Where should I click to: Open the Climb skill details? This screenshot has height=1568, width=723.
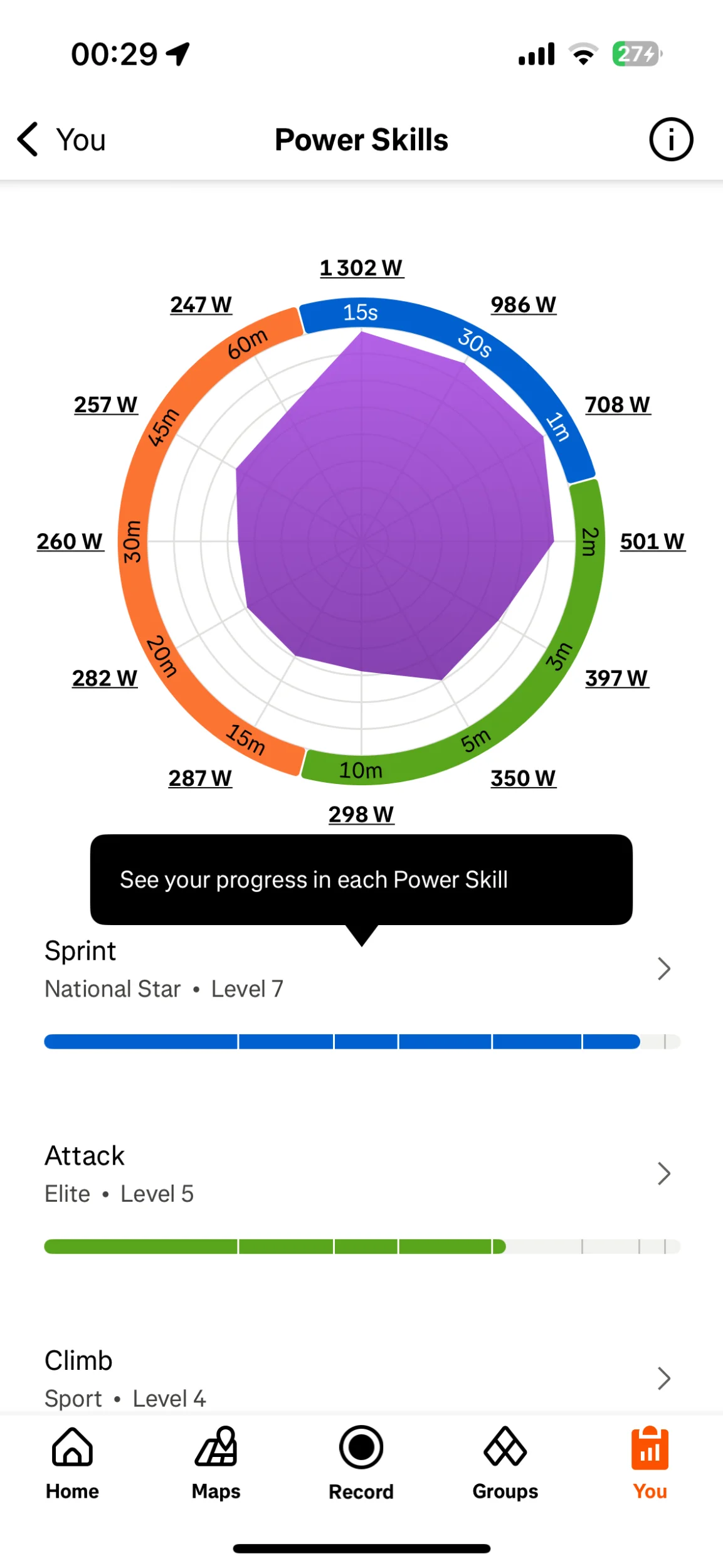click(x=361, y=1379)
